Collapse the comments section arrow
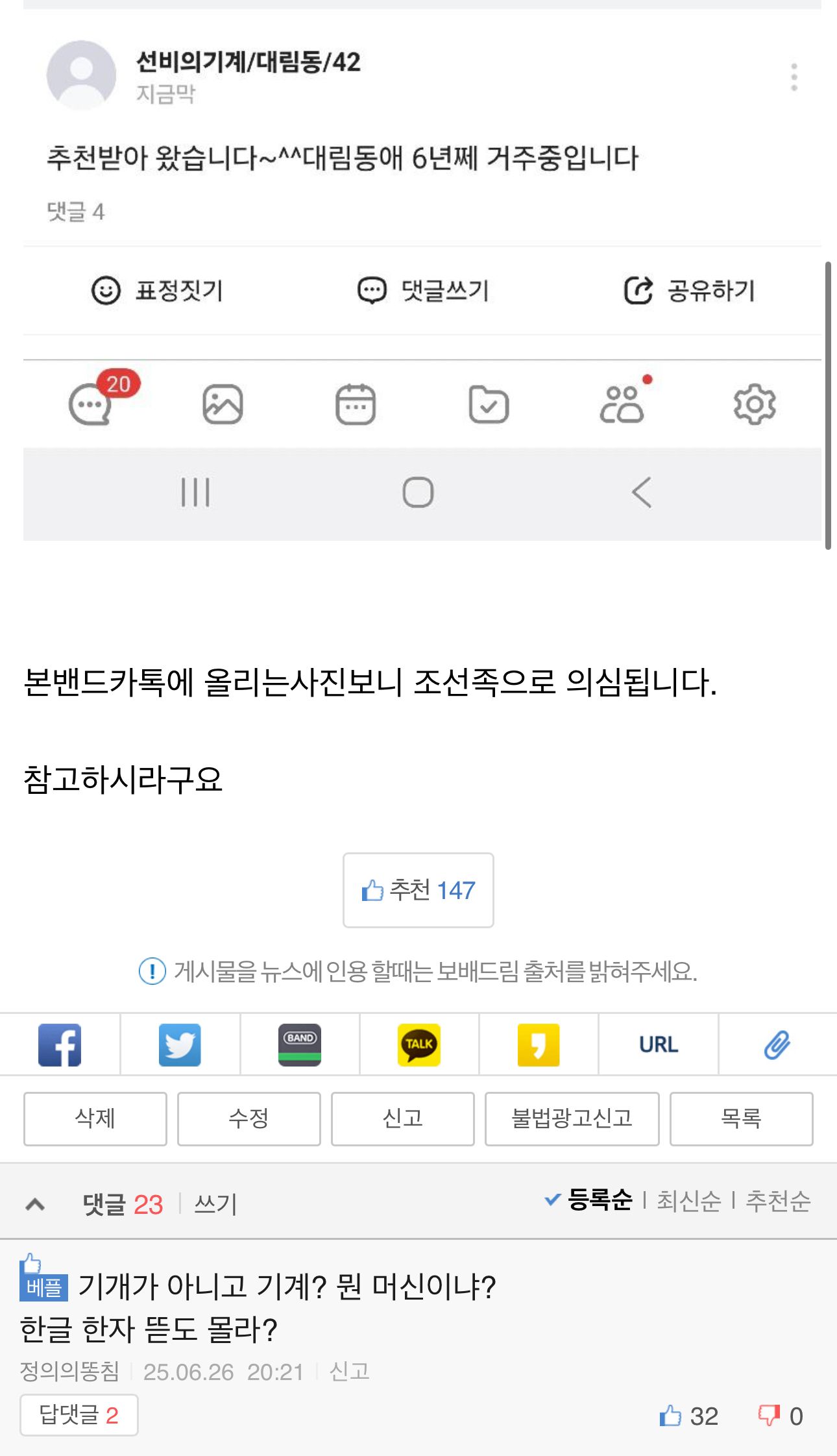This screenshot has height=1456, width=837. pyautogui.click(x=35, y=1205)
